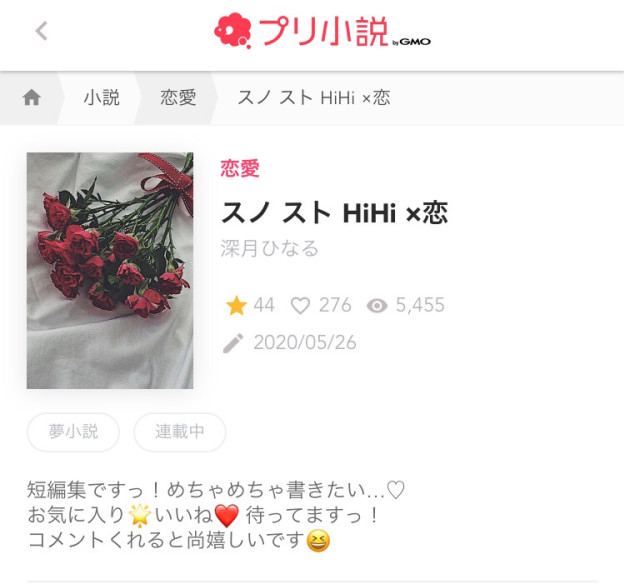Select the 夢小説 tag chip
Screen dimensions: 624x584
click(x=73, y=432)
